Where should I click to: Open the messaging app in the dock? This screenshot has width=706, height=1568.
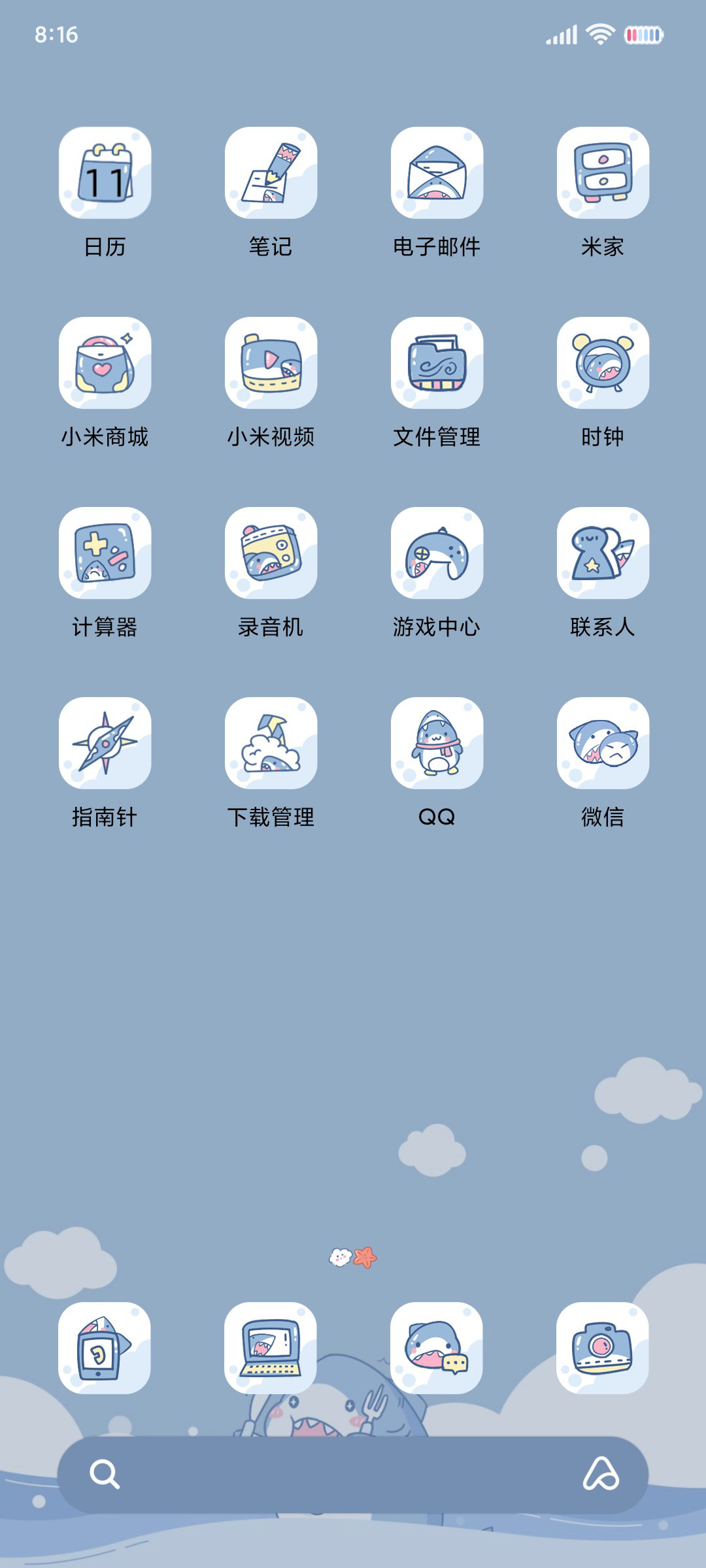(x=437, y=1348)
